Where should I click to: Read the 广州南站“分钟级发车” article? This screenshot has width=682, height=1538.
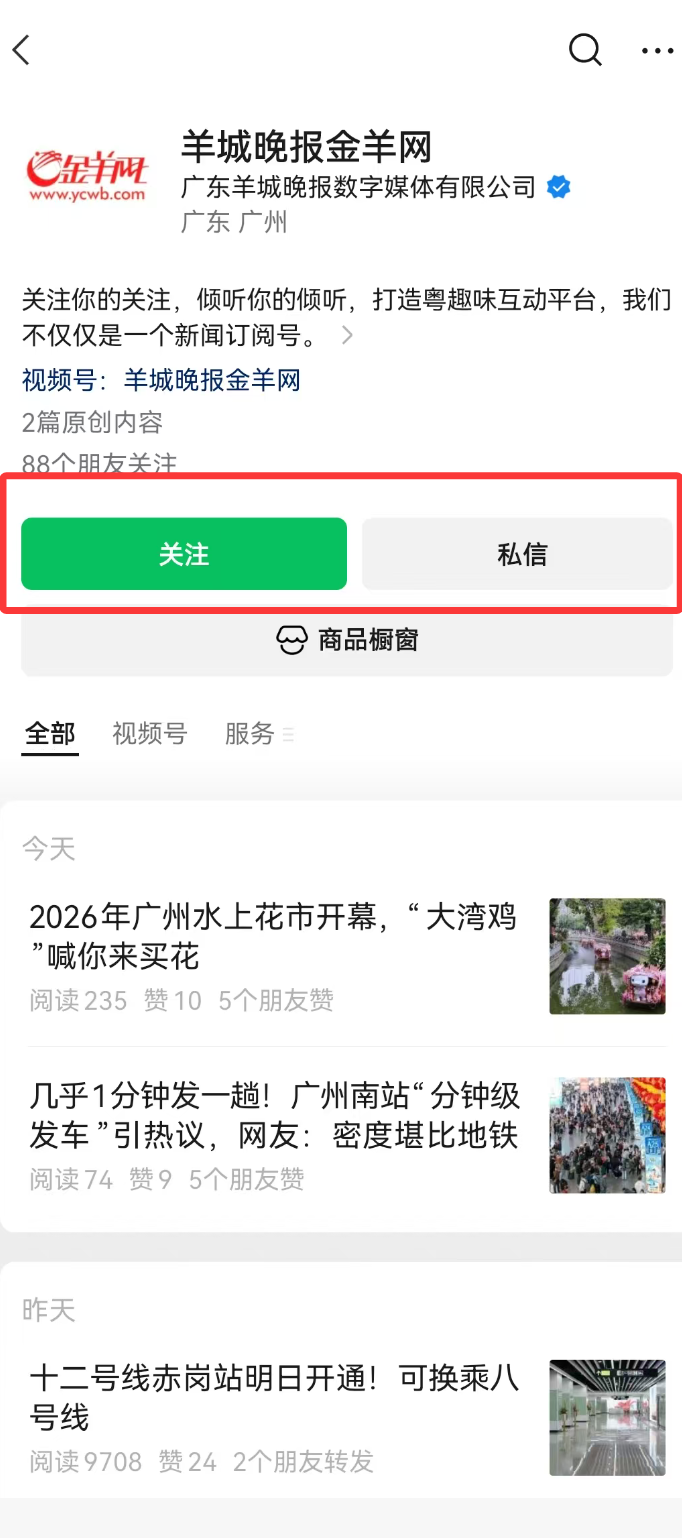(x=275, y=1117)
